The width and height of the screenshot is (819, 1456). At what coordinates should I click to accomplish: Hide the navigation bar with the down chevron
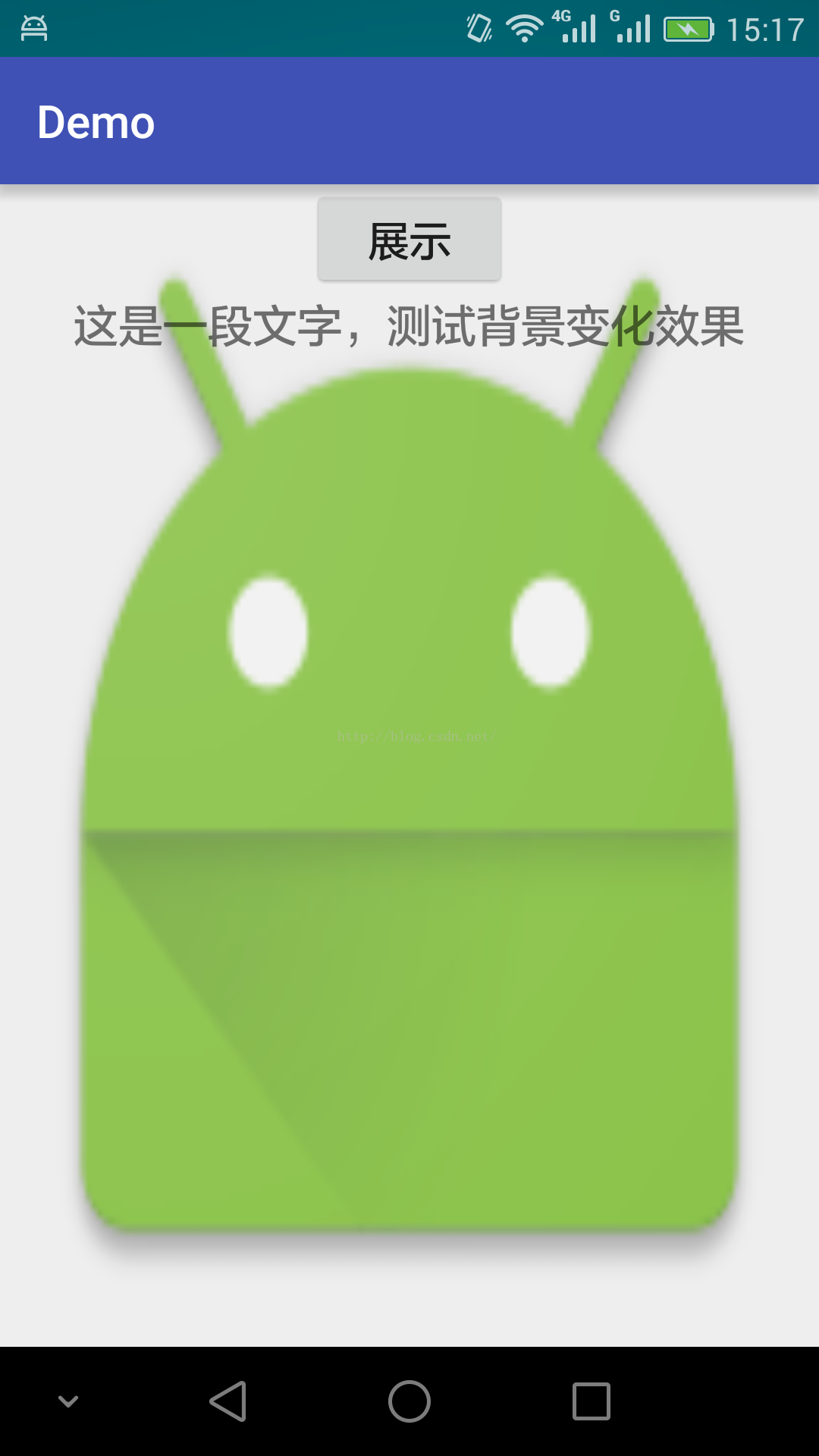[68, 1401]
